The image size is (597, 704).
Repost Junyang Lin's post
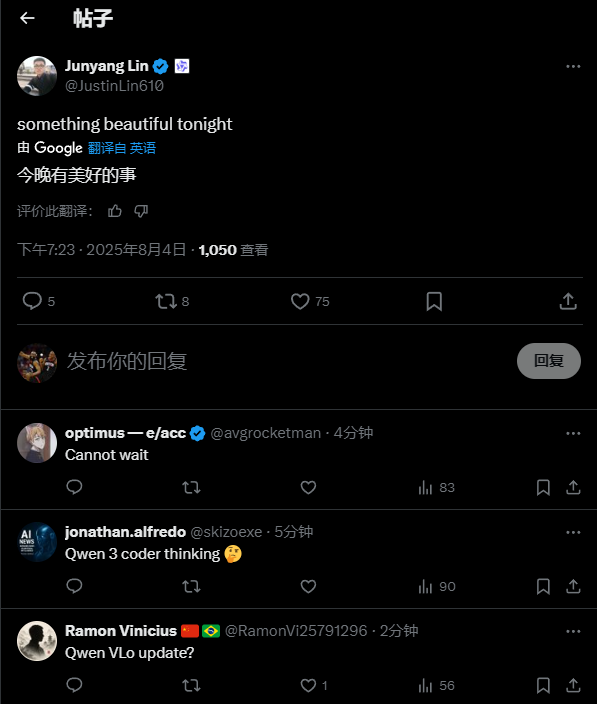click(x=166, y=301)
